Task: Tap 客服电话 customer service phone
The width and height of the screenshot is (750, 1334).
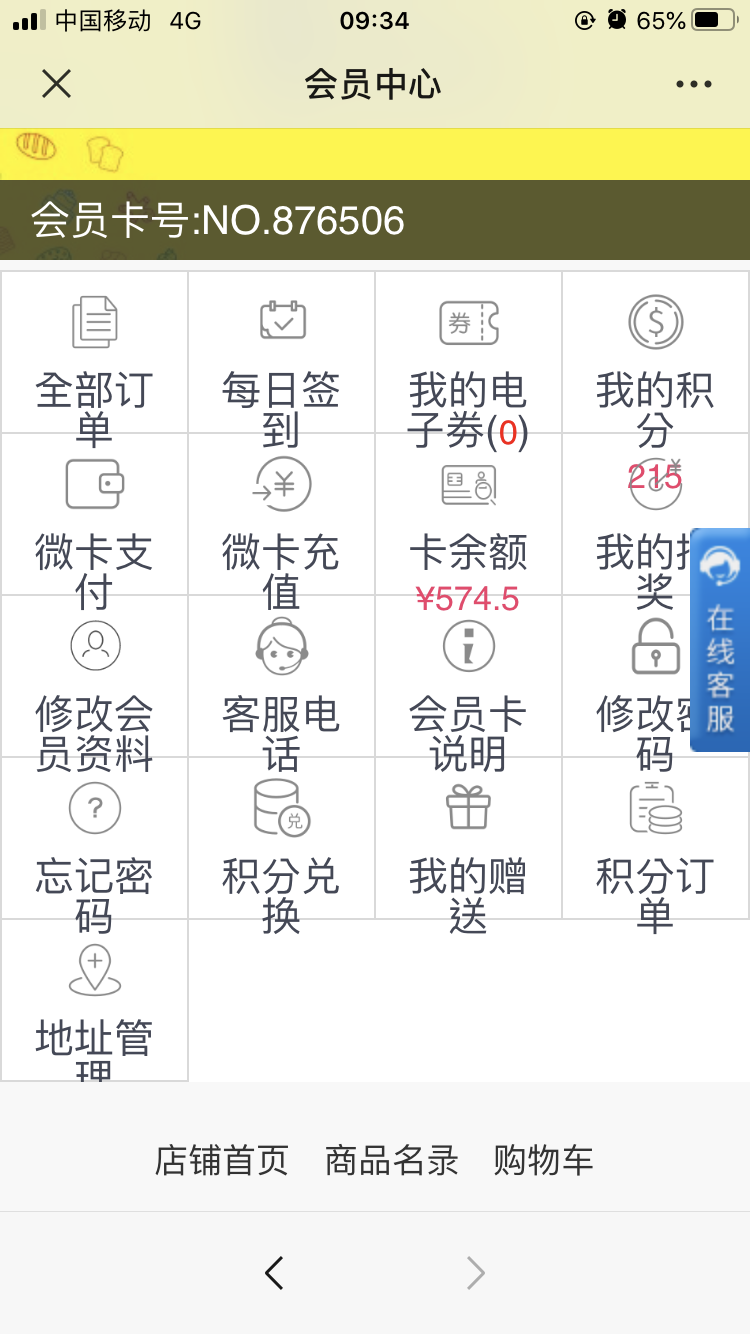Action: tap(282, 676)
